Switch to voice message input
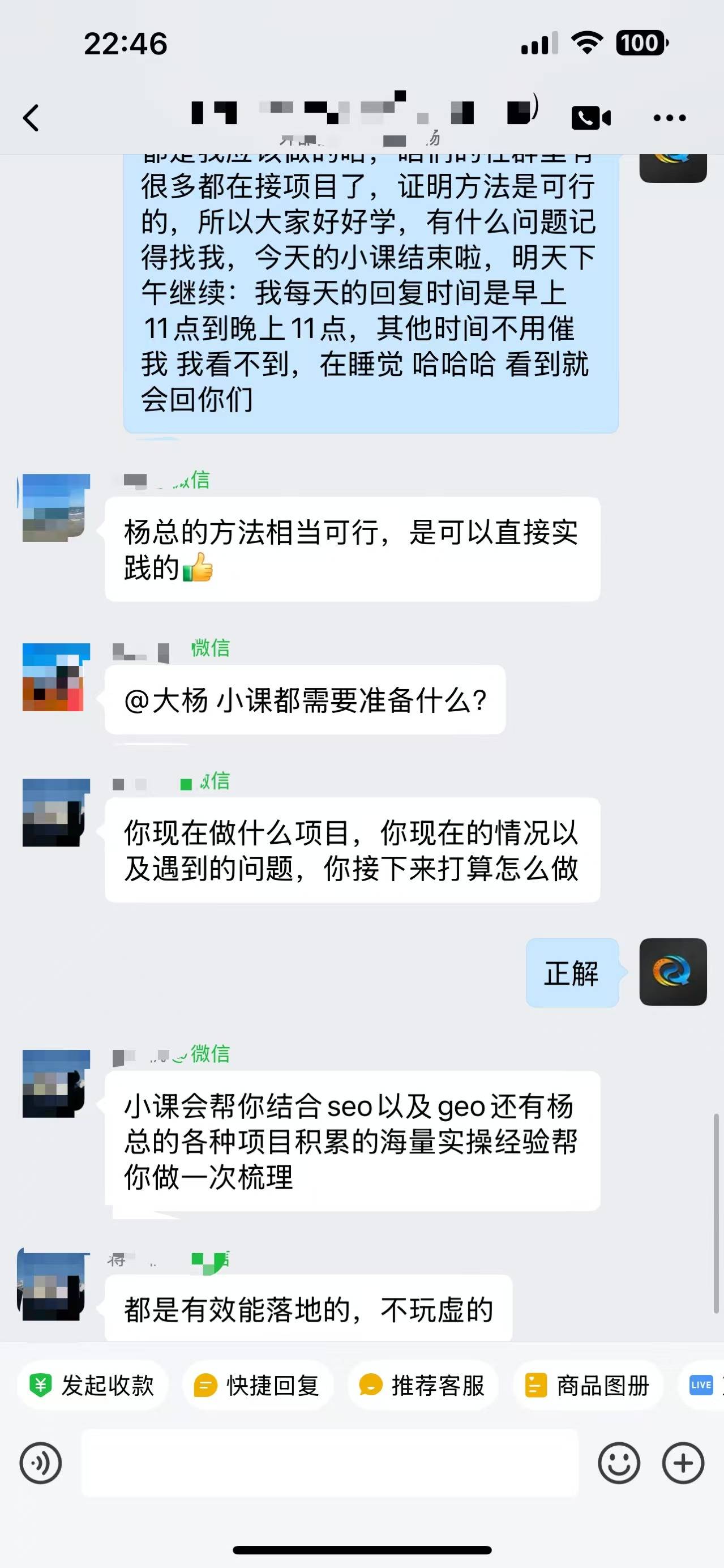Screen dimensions: 724x1568 tap(41, 1463)
